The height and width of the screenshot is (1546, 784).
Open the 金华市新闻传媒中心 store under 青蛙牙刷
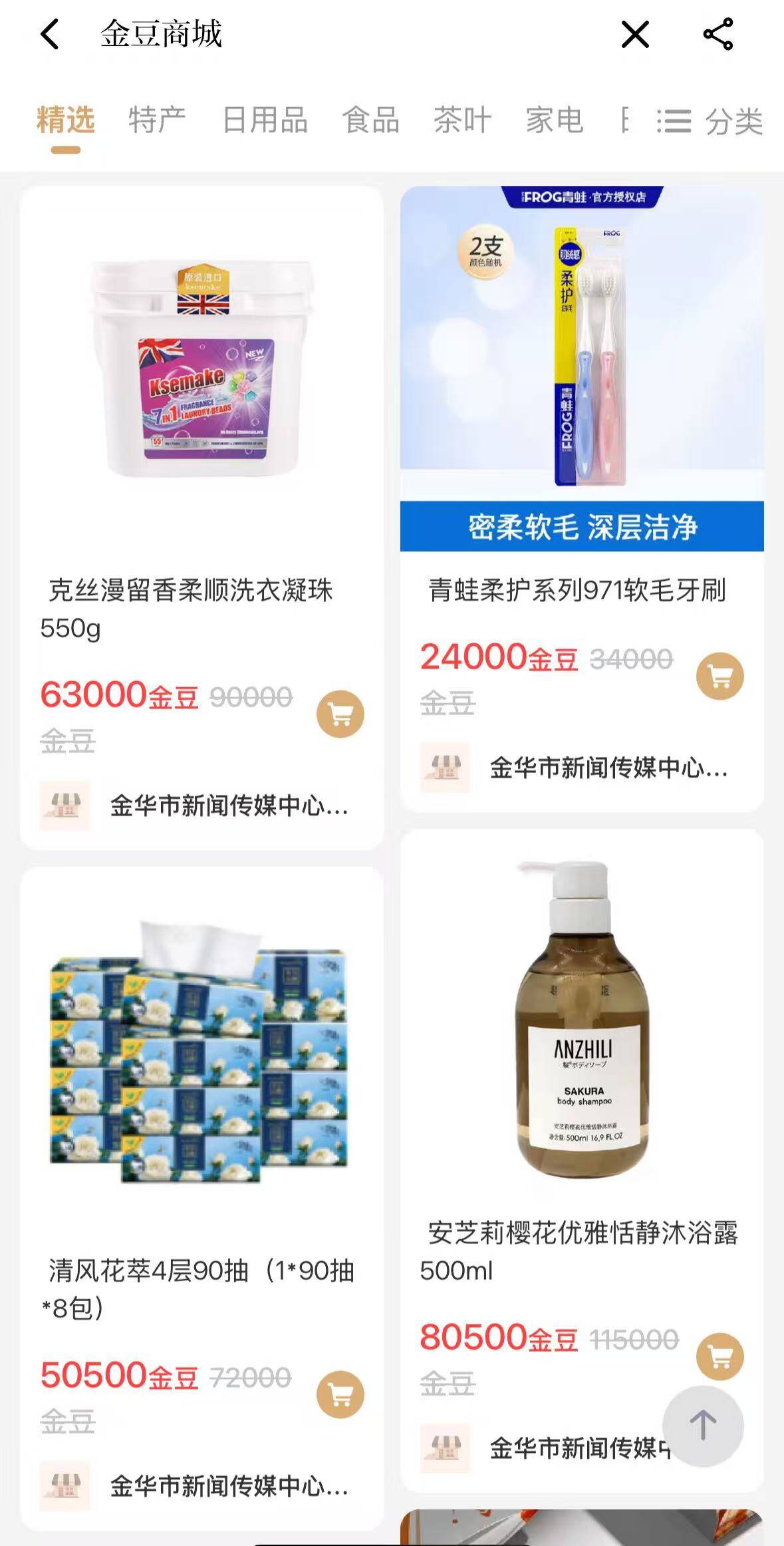coord(607,768)
